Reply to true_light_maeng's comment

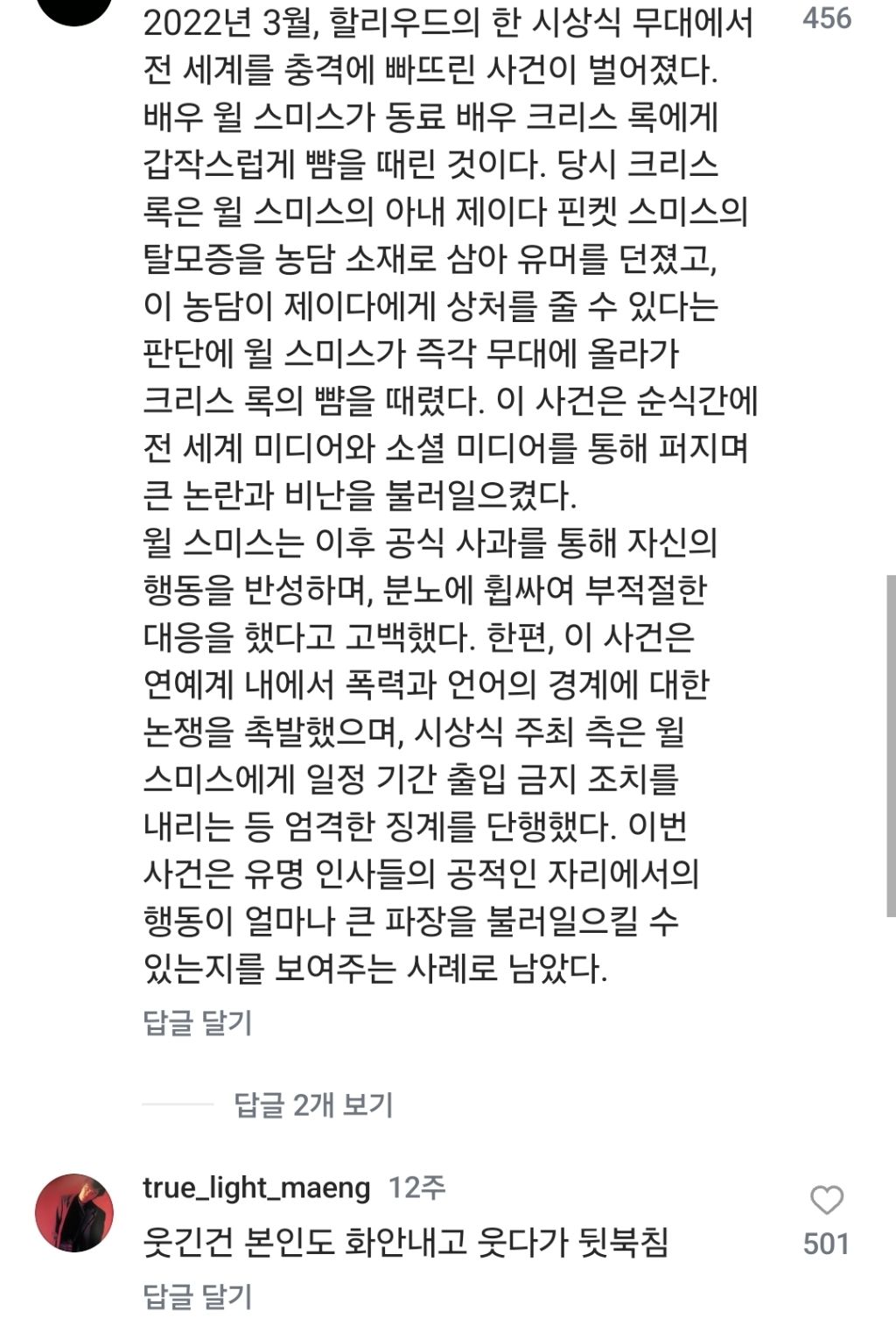[198, 1296]
